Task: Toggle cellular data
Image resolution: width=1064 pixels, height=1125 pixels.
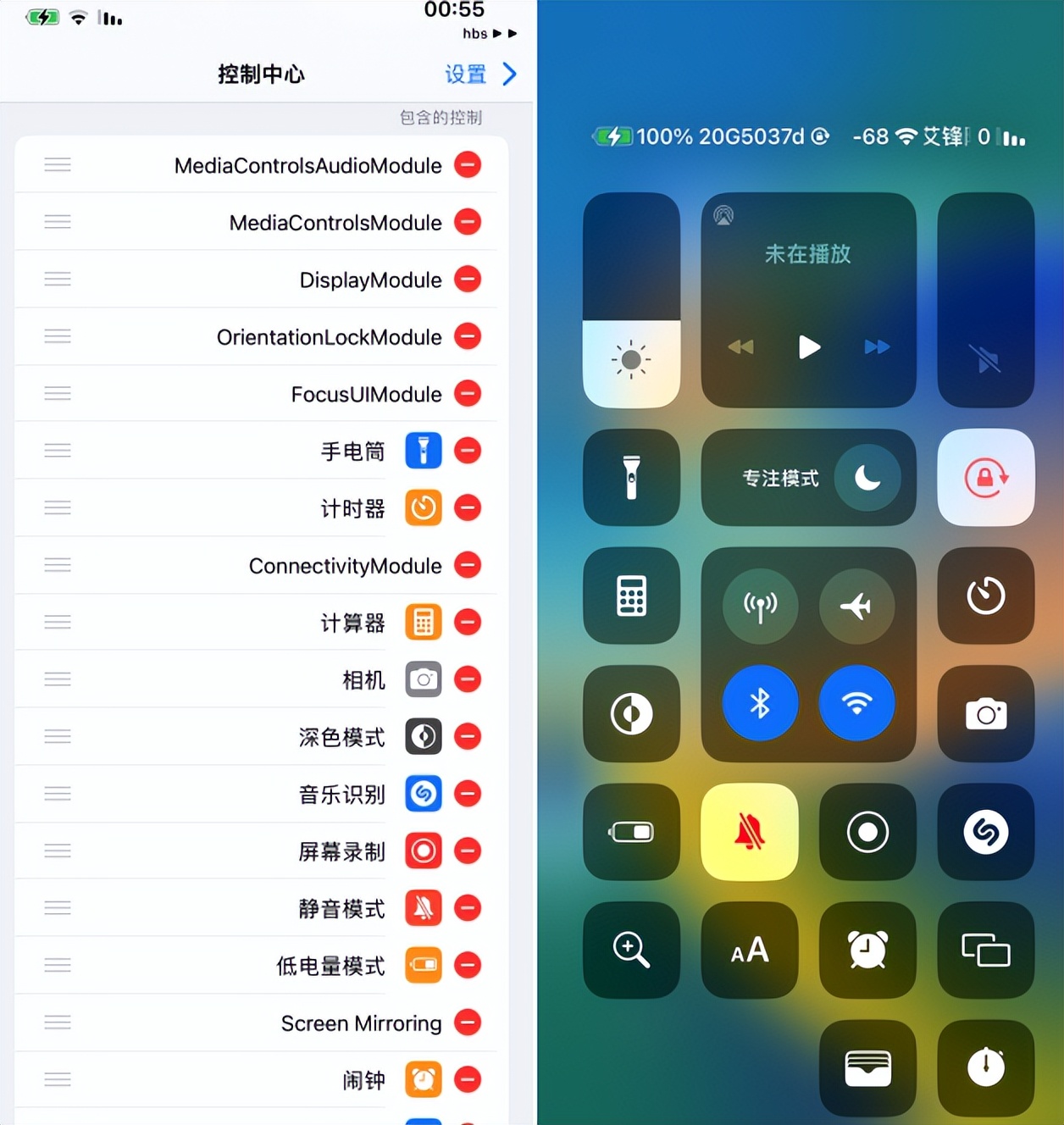Action: pyautogui.click(x=760, y=606)
